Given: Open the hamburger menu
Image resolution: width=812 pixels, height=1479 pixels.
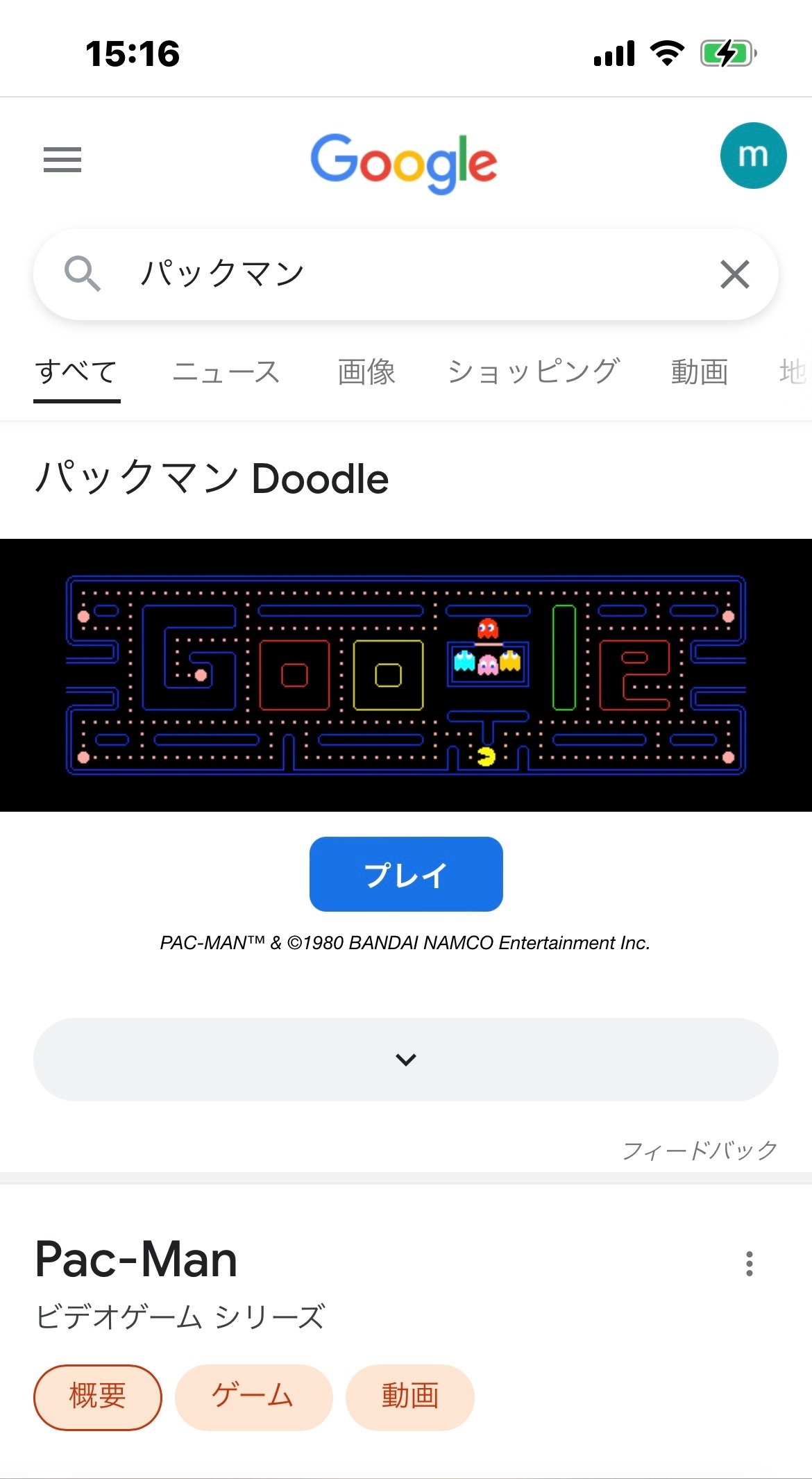Looking at the screenshot, I should 62,160.
